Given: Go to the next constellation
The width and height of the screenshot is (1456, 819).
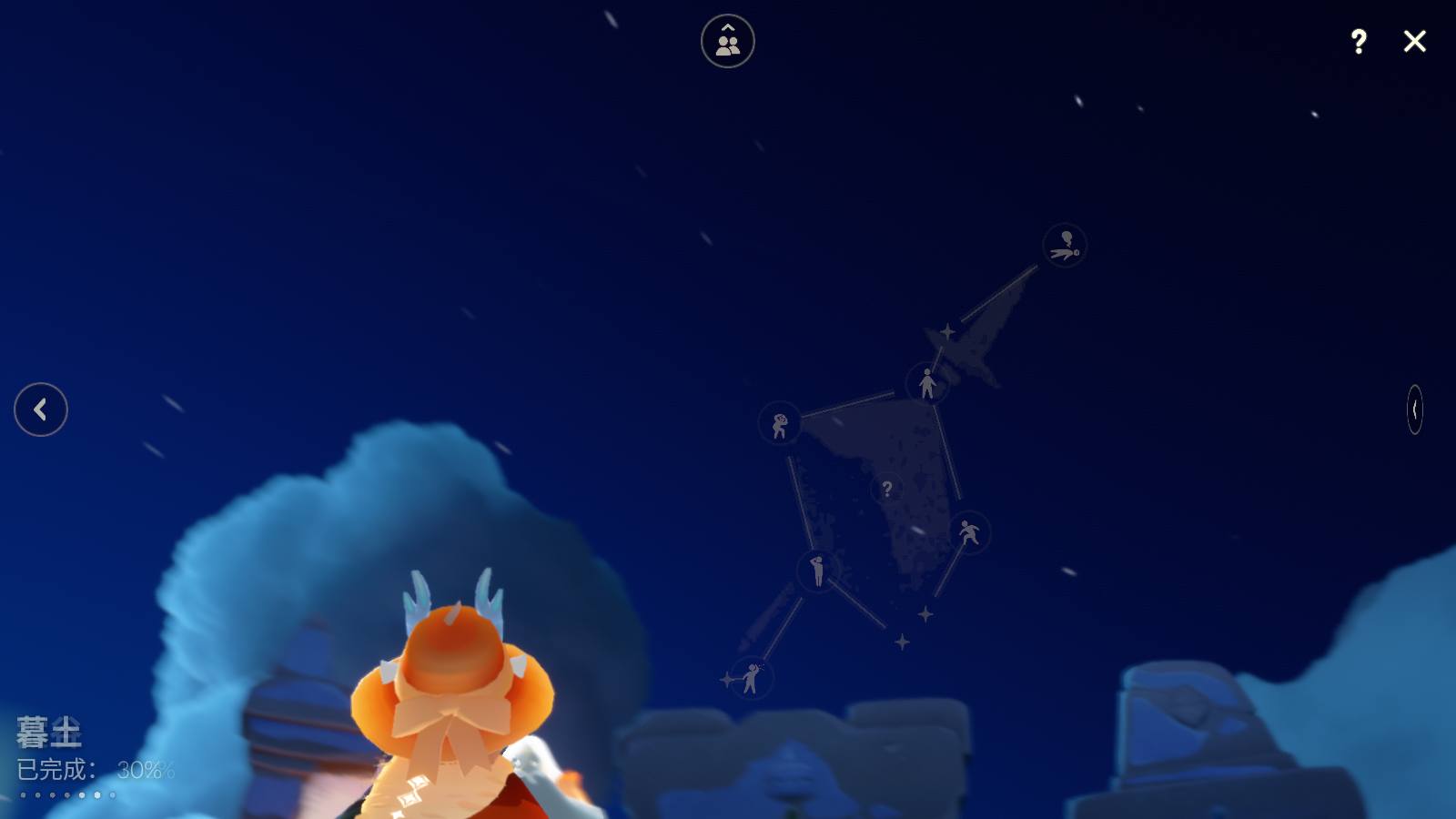Looking at the screenshot, I should point(1414,409).
